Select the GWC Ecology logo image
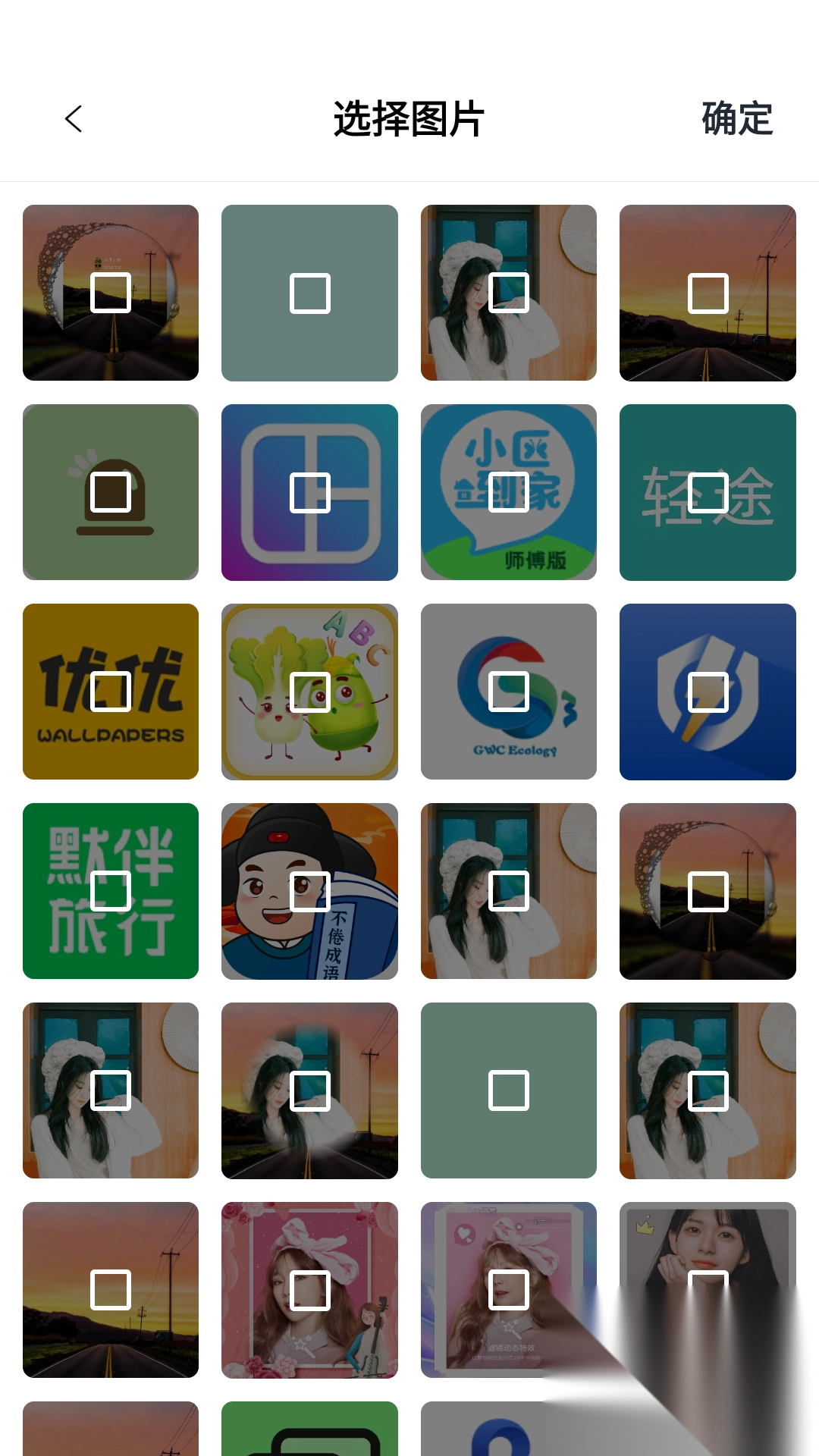 click(x=509, y=692)
